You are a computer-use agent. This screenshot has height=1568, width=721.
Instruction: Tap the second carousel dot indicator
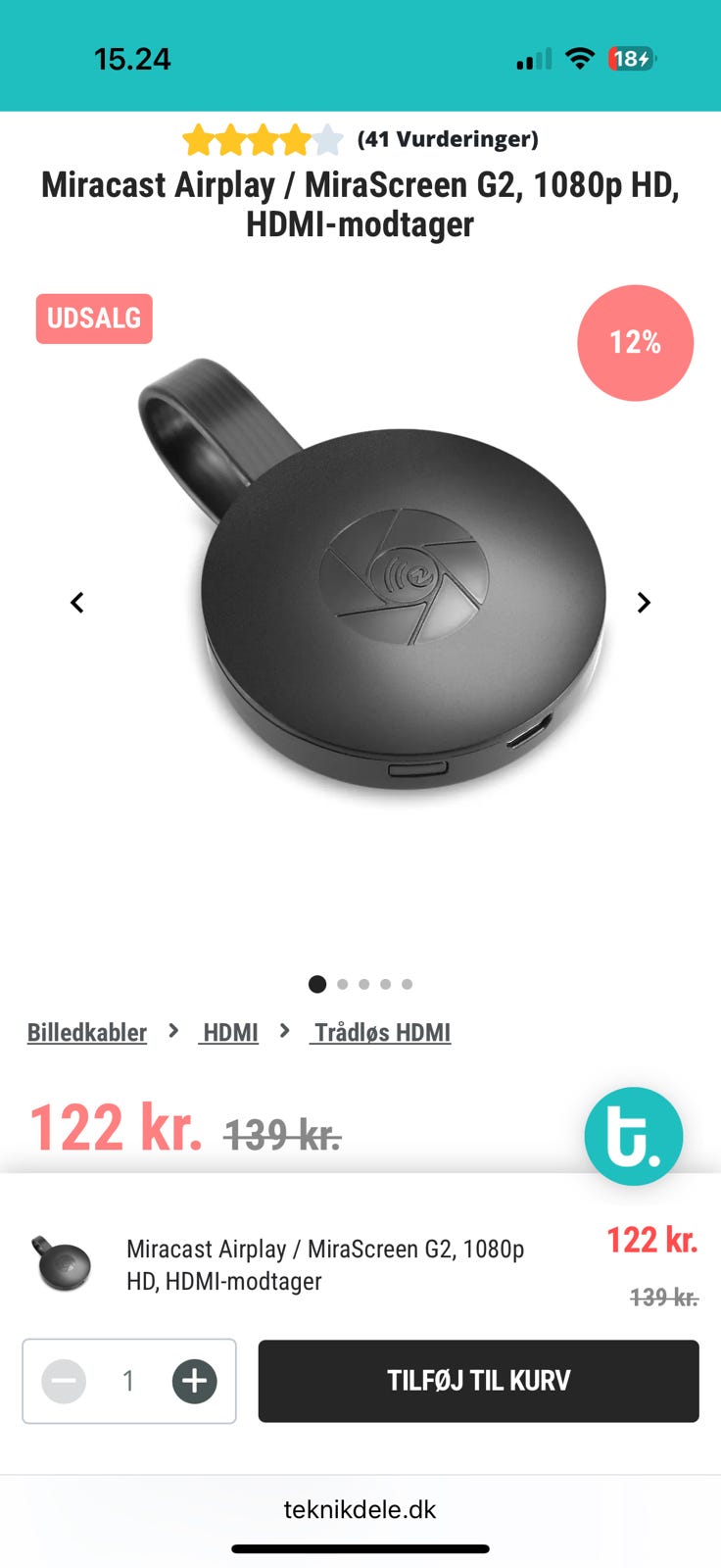(x=343, y=984)
